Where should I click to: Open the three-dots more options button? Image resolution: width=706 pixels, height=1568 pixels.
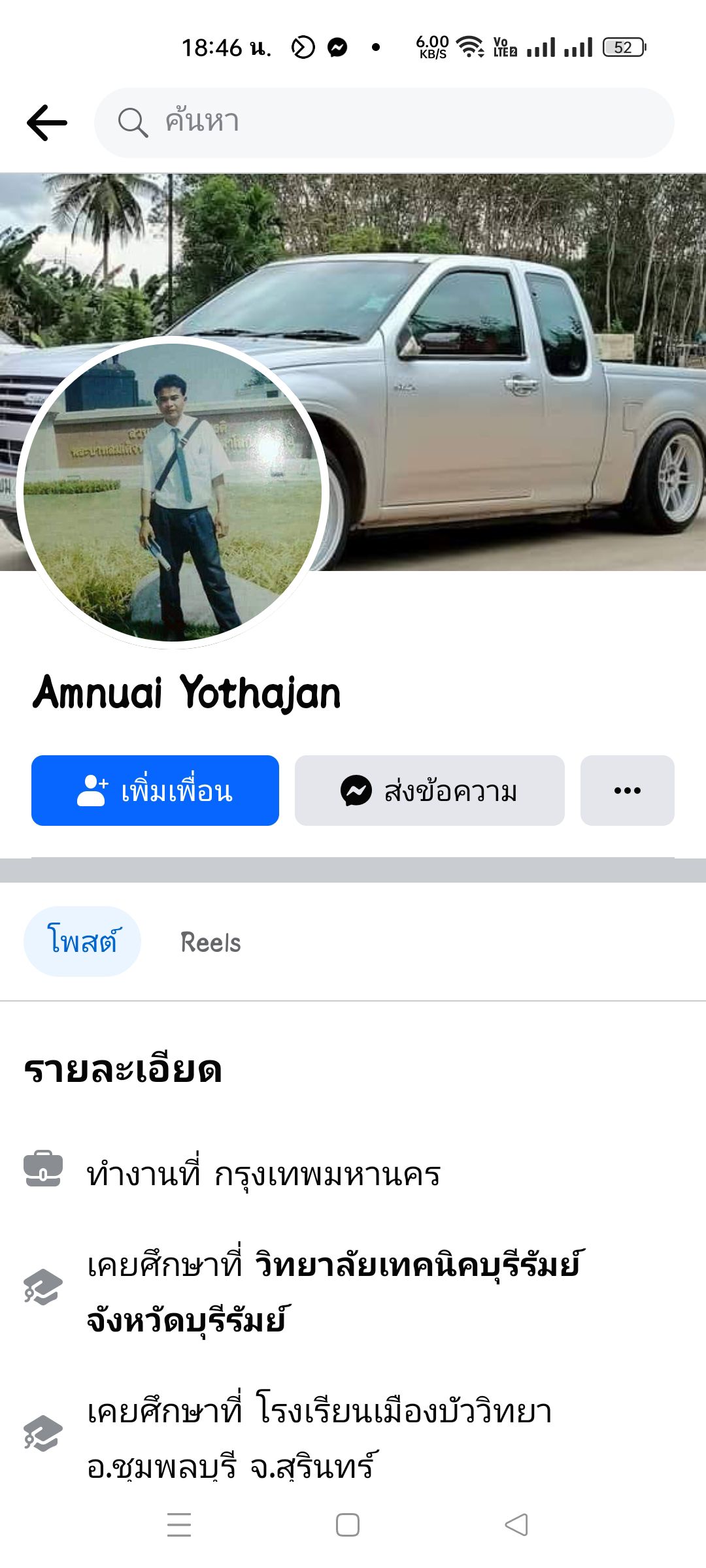click(x=627, y=791)
